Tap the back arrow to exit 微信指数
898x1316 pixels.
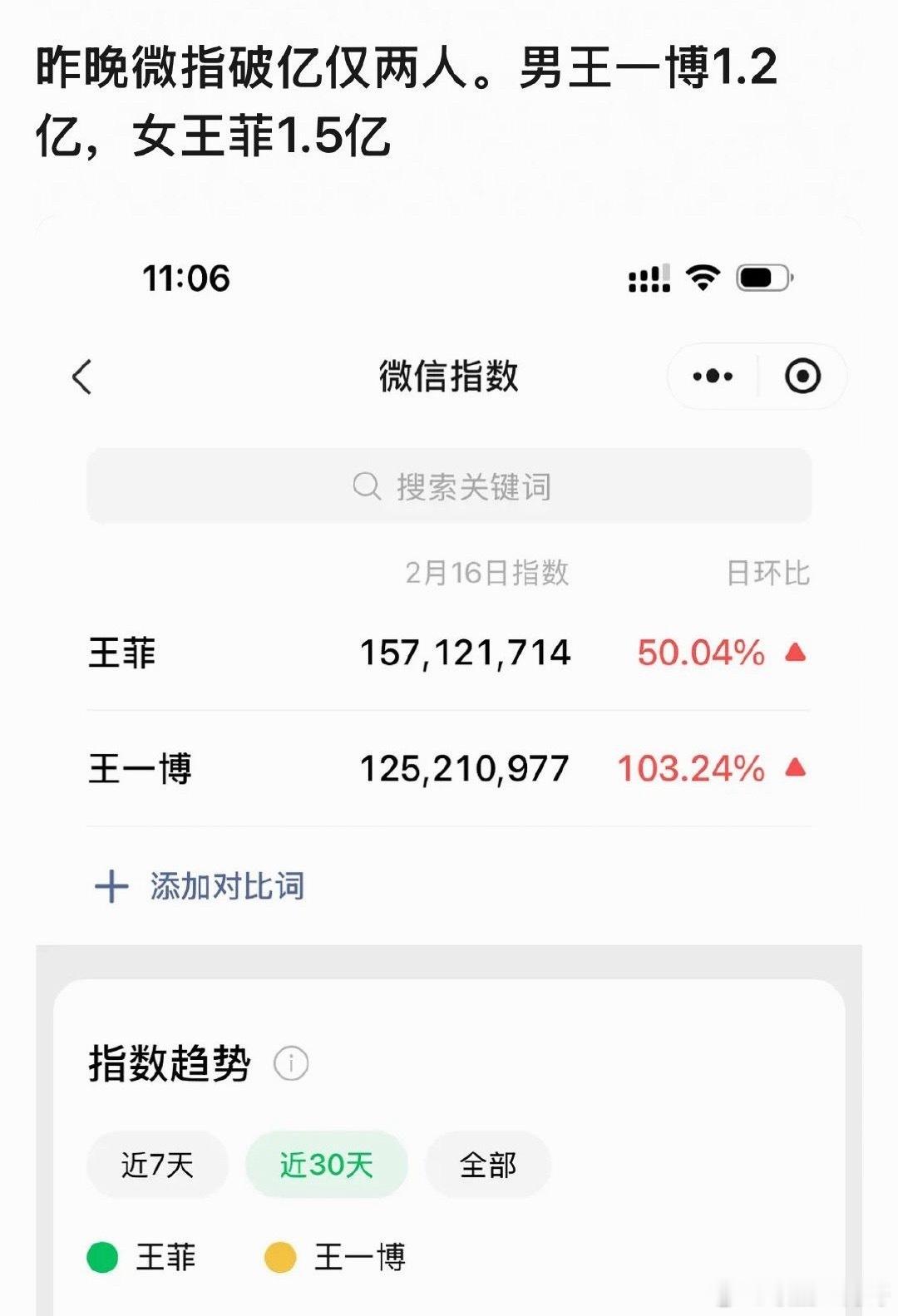[81, 377]
